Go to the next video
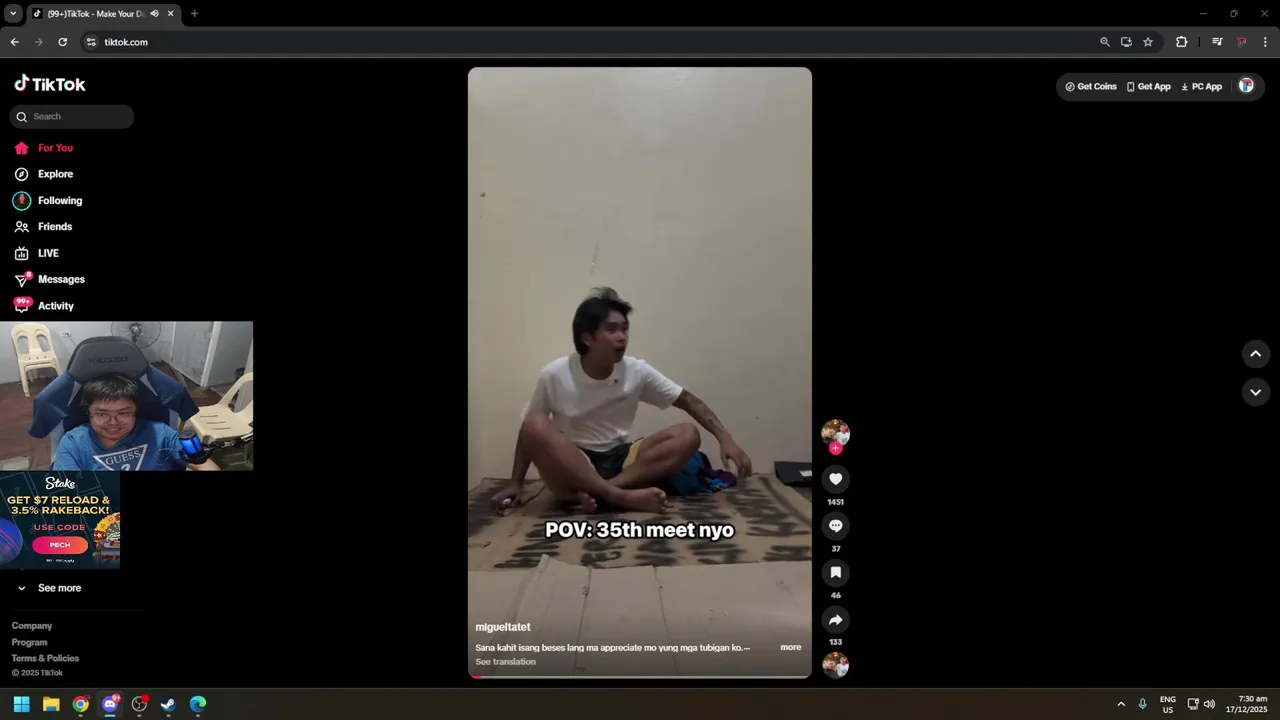The image size is (1280, 720). pyautogui.click(x=1255, y=392)
